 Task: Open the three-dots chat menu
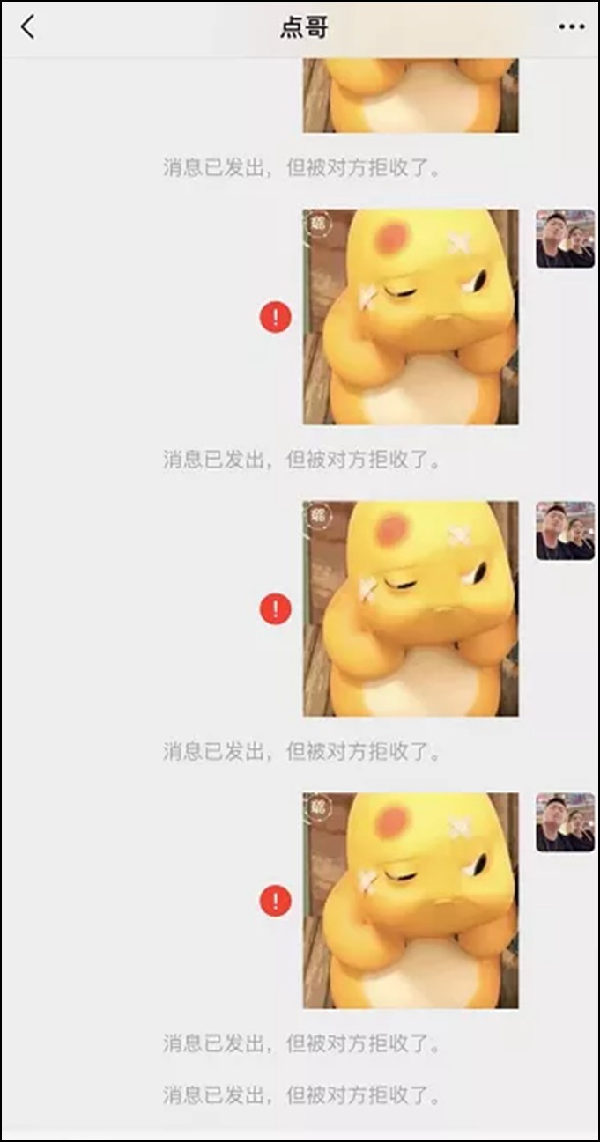(x=572, y=28)
